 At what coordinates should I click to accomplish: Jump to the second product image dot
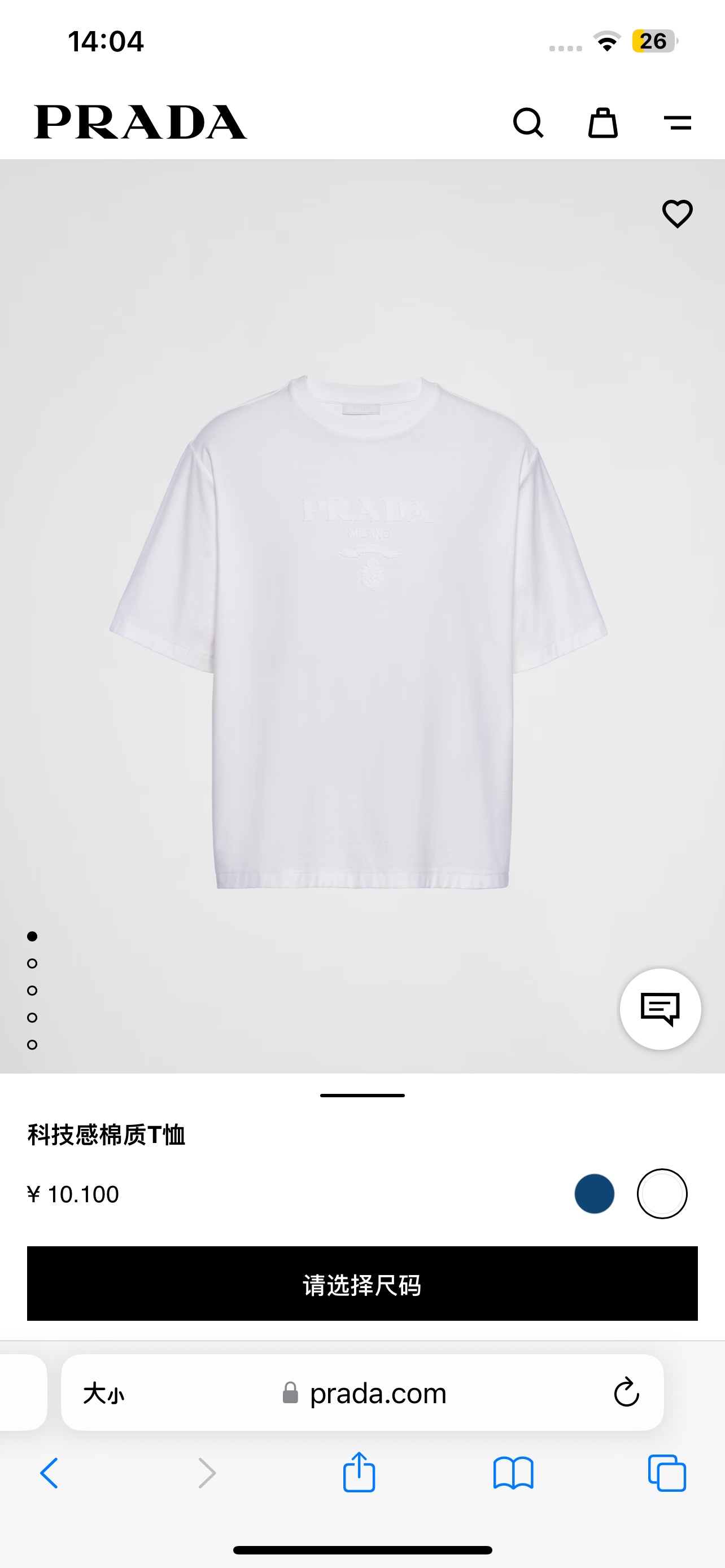click(x=32, y=963)
